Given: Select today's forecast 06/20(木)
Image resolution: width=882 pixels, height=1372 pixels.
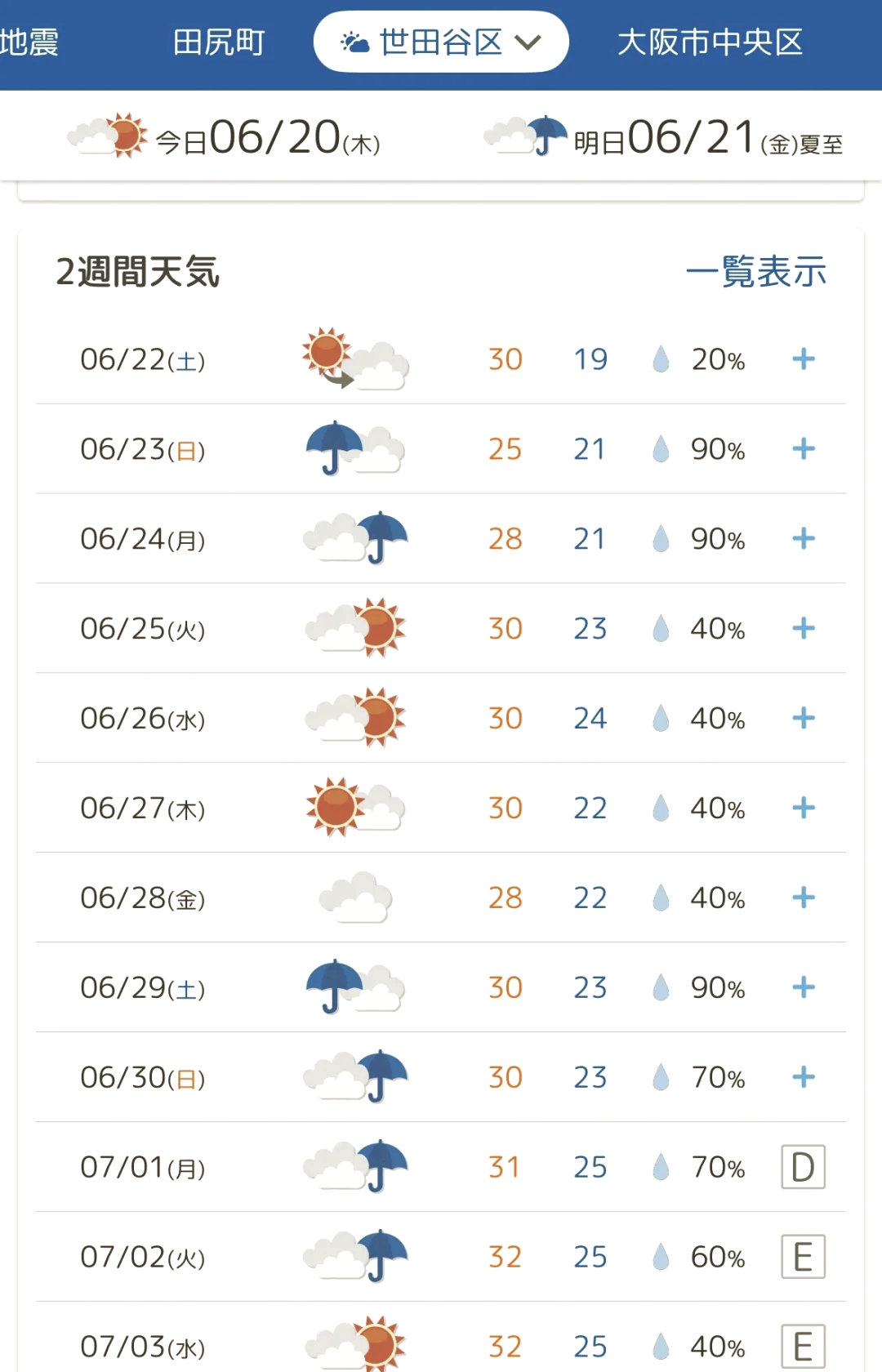Looking at the screenshot, I should (x=225, y=137).
